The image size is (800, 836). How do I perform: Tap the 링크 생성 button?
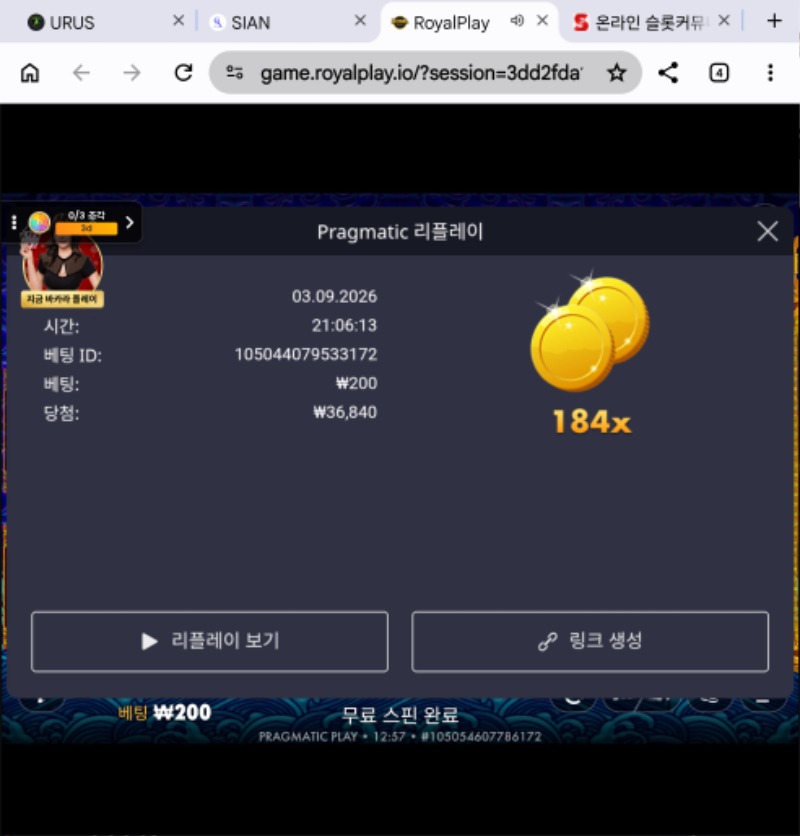(x=590, y=641)
